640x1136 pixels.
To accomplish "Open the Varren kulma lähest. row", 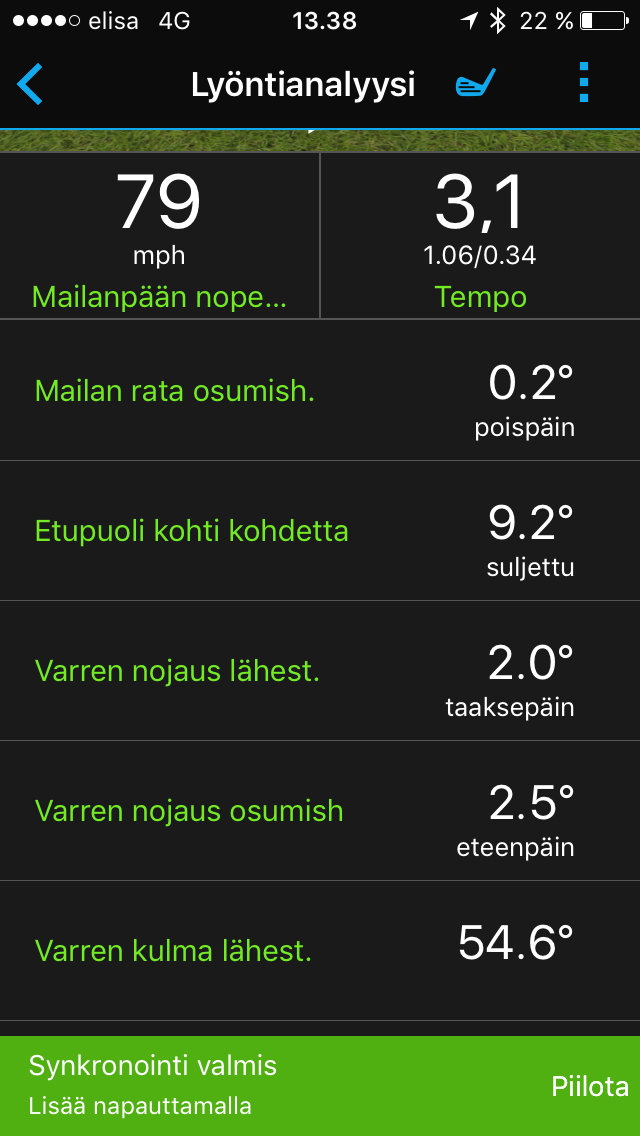I will [x=320, y=951].
